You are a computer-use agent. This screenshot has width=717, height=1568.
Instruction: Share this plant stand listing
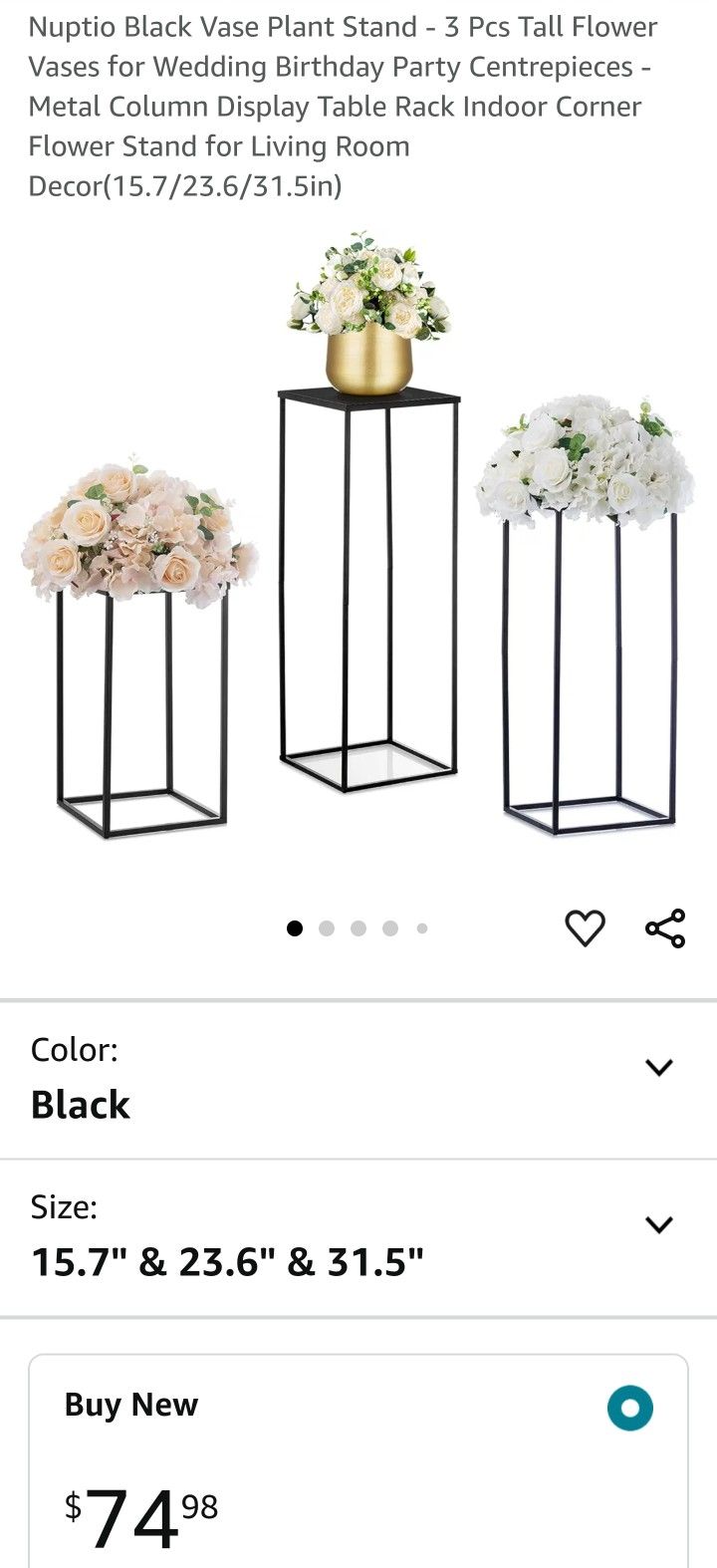[665, 928]
